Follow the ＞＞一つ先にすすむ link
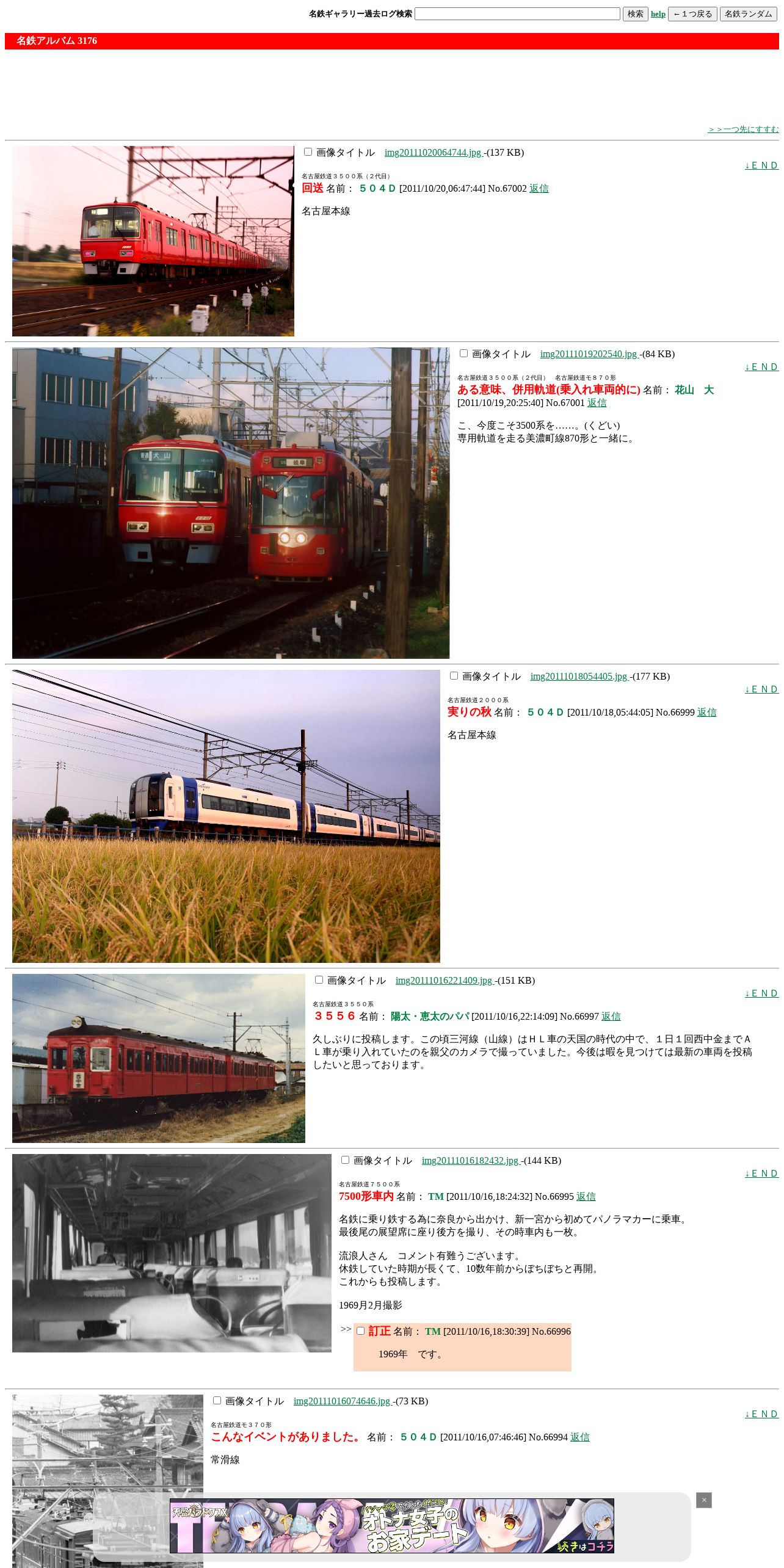 [743, 129]
